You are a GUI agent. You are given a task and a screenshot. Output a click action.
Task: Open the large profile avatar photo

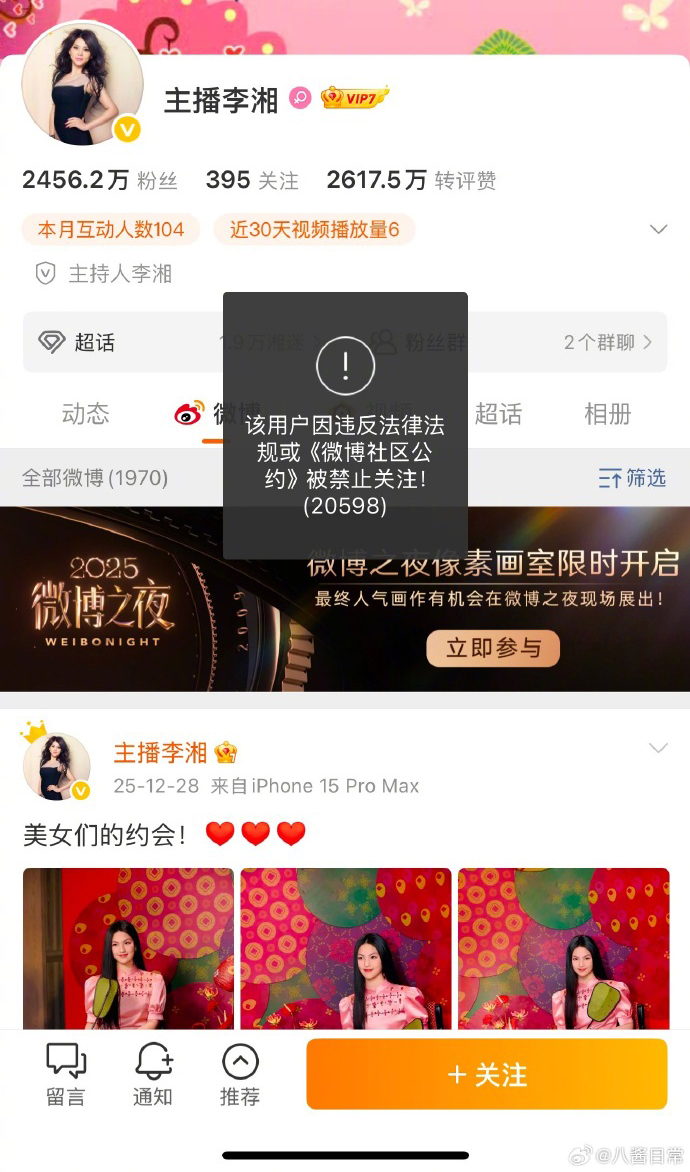tap(83, 84)
